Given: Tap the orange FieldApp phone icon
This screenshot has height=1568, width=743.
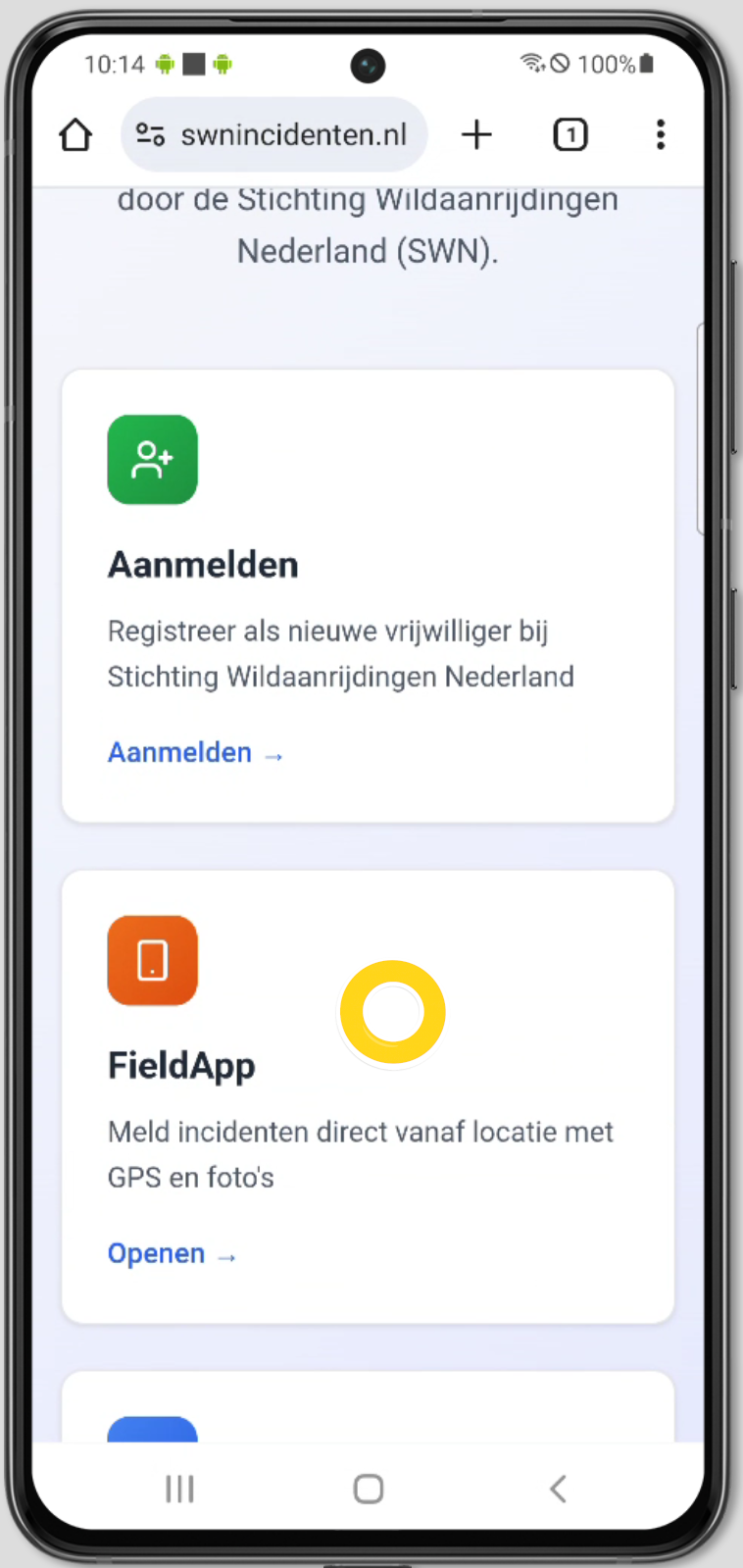Looking at the screenshot, I should (x=152, y=960).
